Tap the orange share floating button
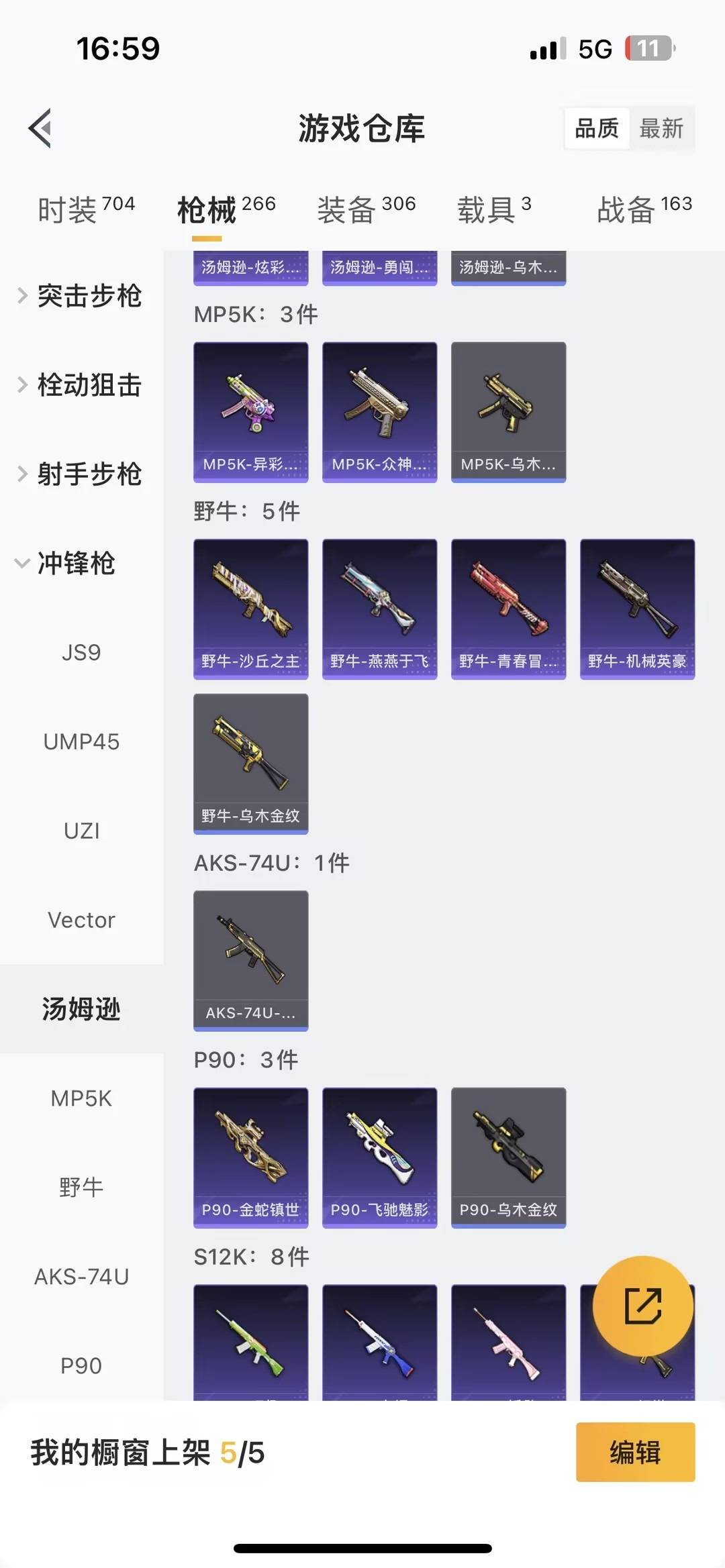The height and width of the screenshot is (1568, 725). [x=642, y=1306]
